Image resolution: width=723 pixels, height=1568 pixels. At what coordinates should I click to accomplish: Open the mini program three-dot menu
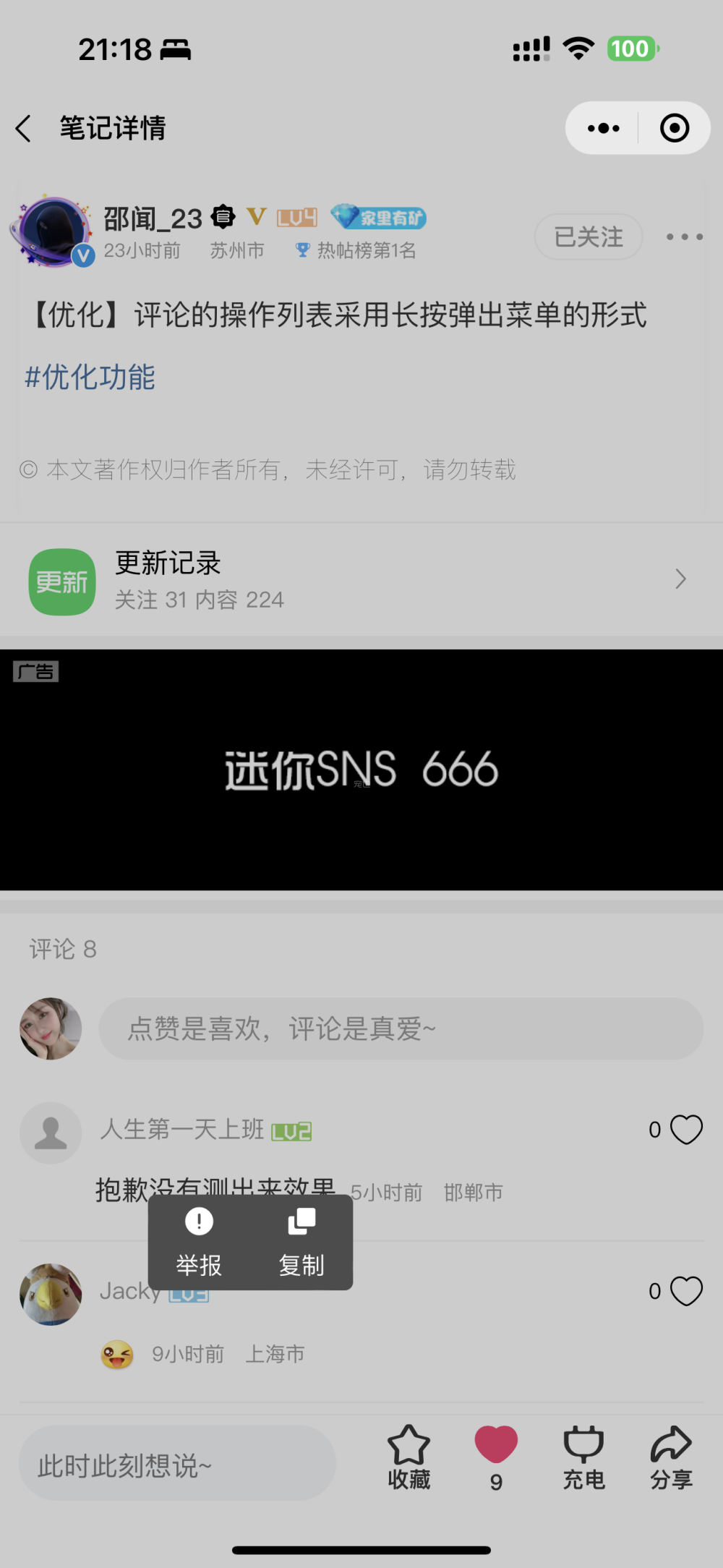click(603, 129)
